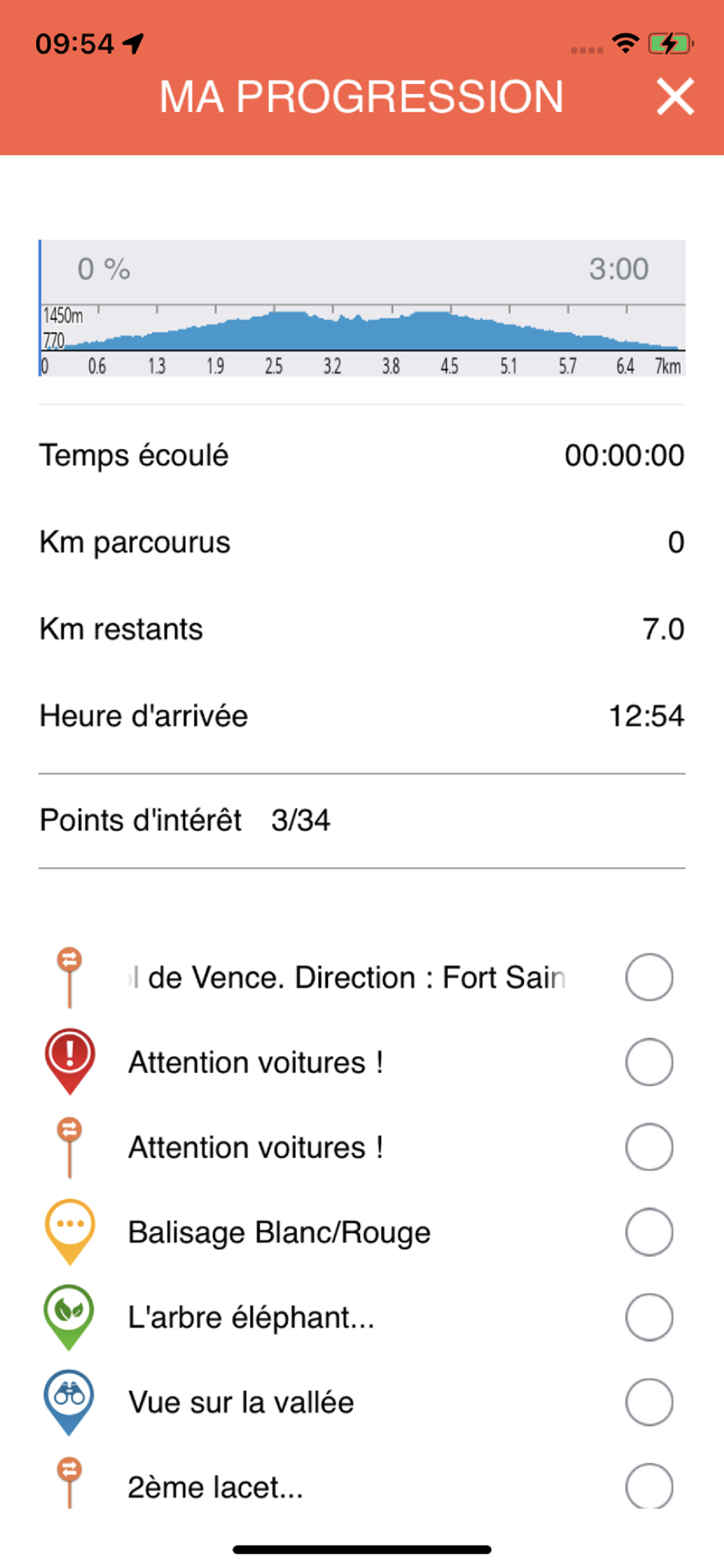Close the Ma Progression screen
724x1568 pixels.
(674, 96)
